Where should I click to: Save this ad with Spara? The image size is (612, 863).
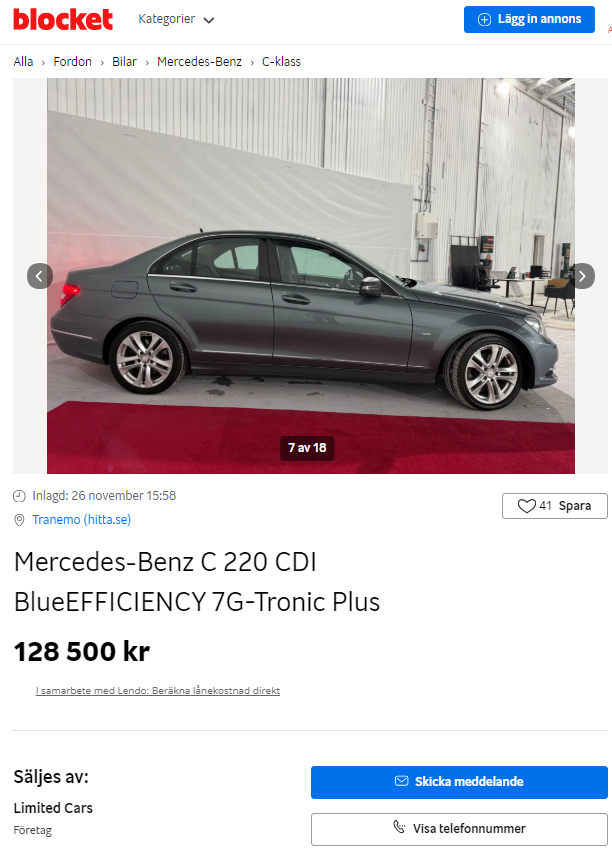coord(554,506)
